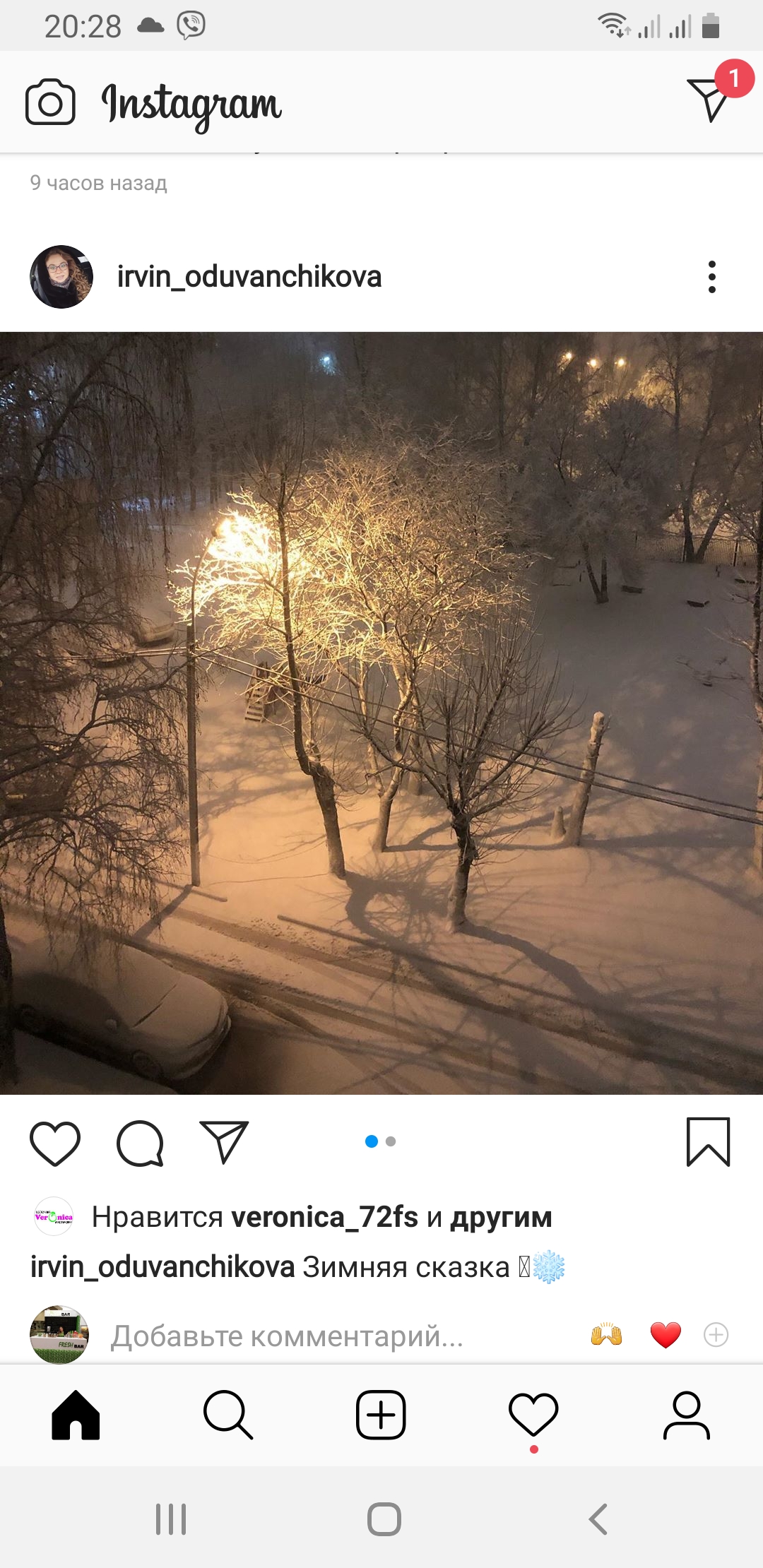Add raised hands emoji as quick comment

[606, 1334]
